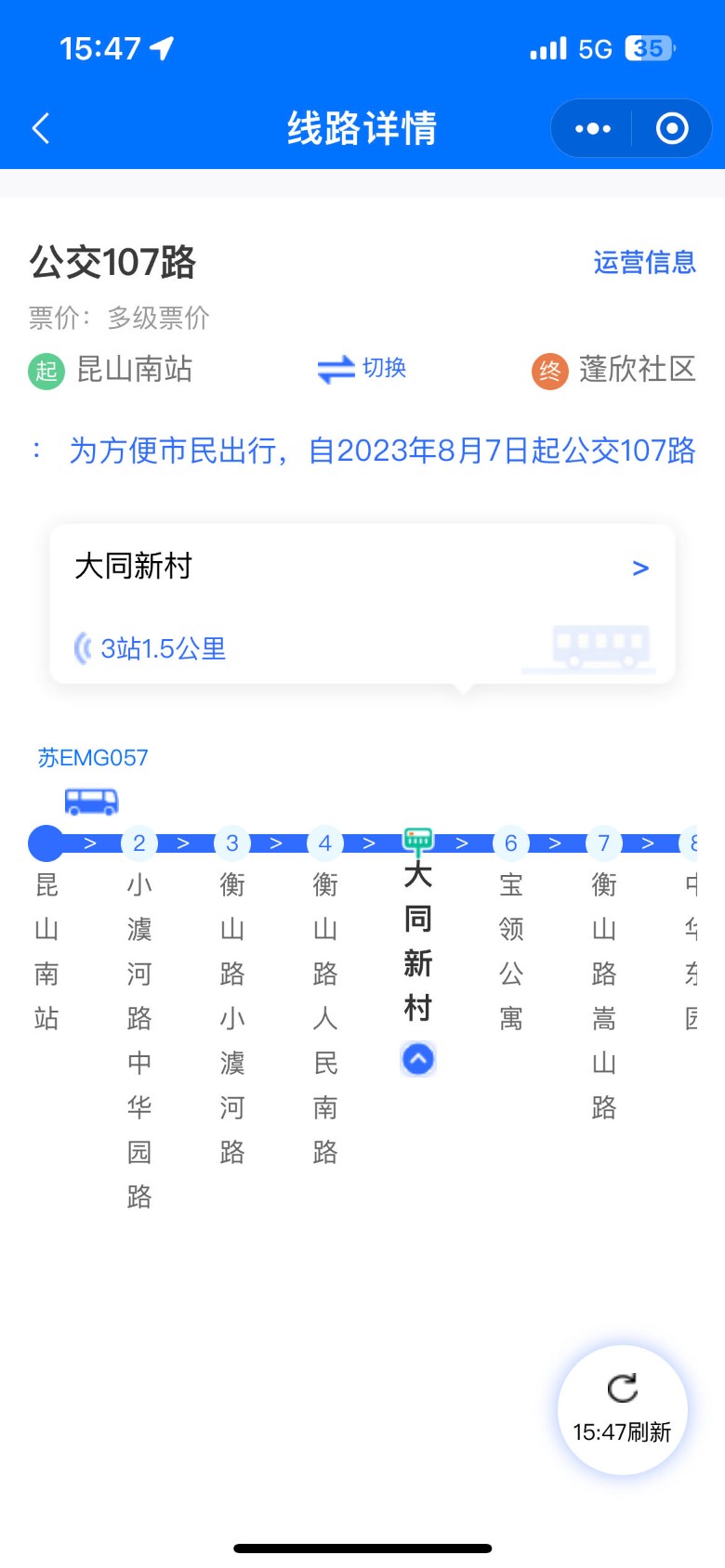Tap the up arrow under 大同新村
The height and width of the screenshot is (1568, 725).
[x=418, y=1059]
